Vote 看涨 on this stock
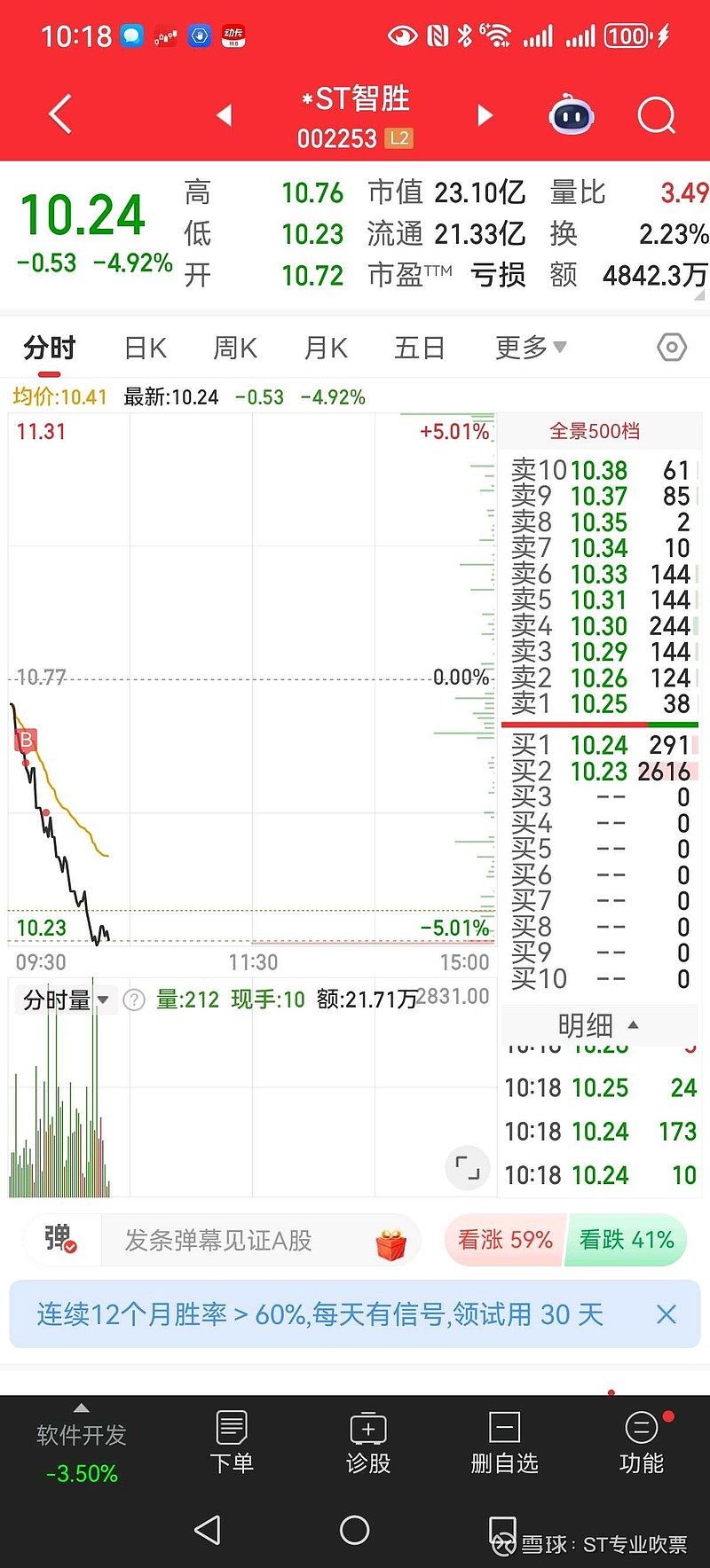Viewport: 710px width, 1568px height. tap(504, 1240)
